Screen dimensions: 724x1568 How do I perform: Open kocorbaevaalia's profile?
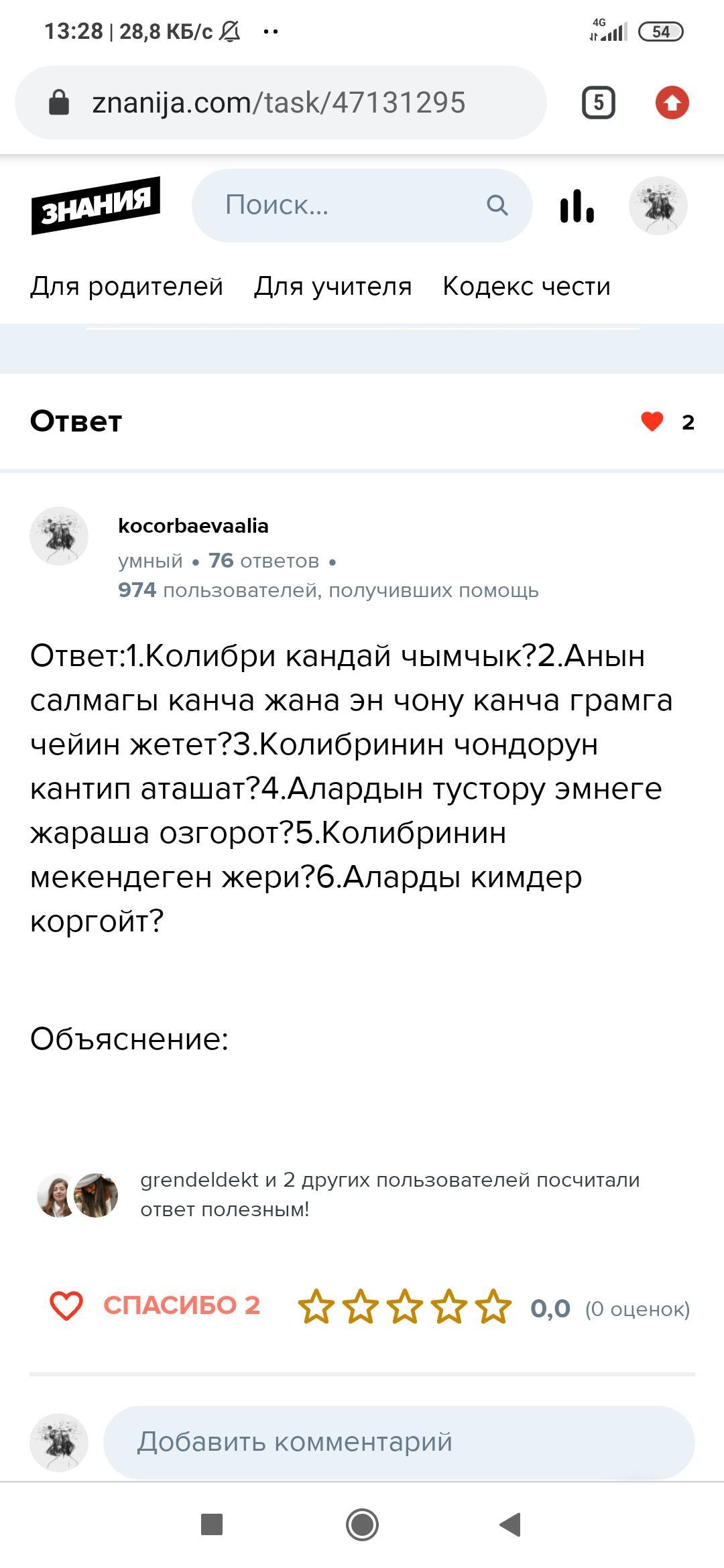pyautogui.click(x=193, y=526)
